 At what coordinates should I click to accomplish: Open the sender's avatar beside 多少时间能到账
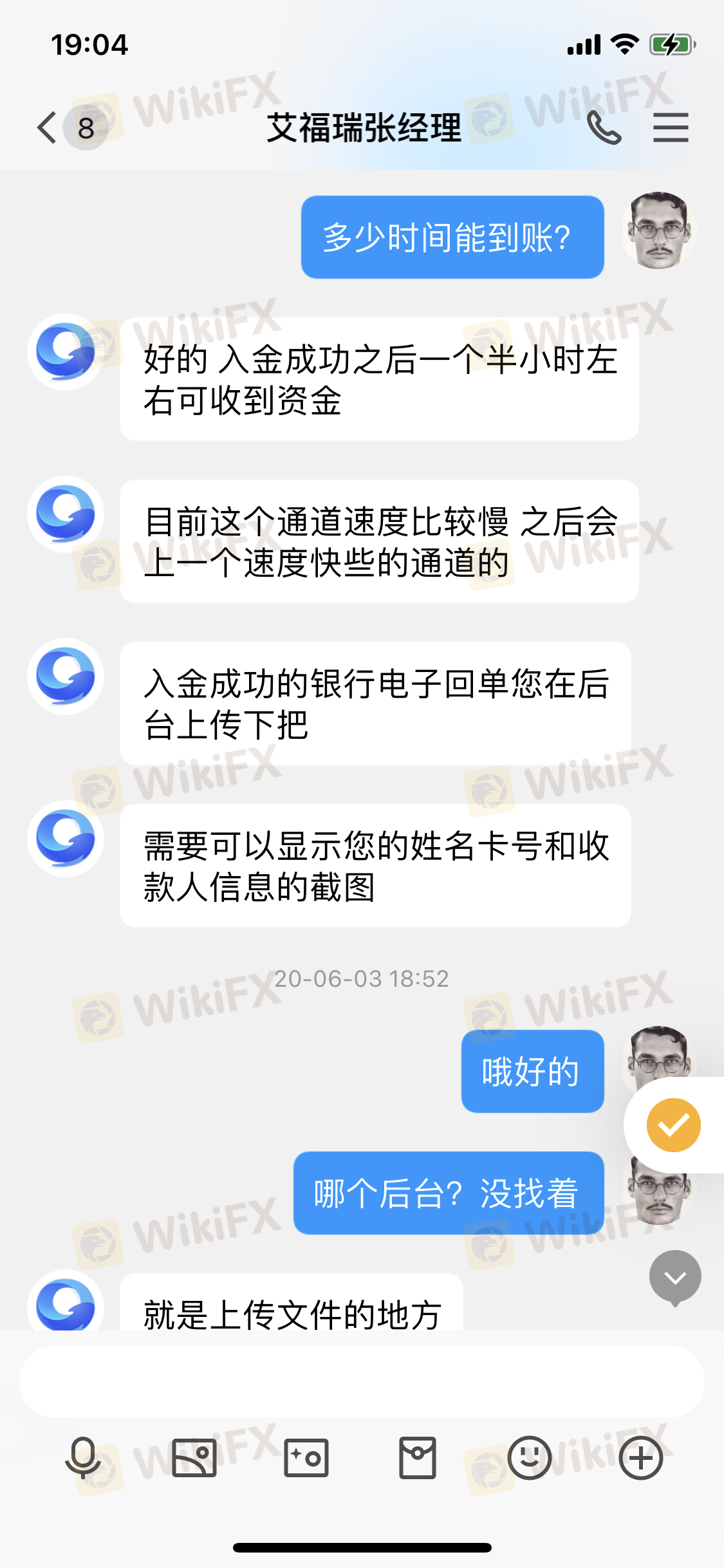pyautogui.click(x=658, y=230)
